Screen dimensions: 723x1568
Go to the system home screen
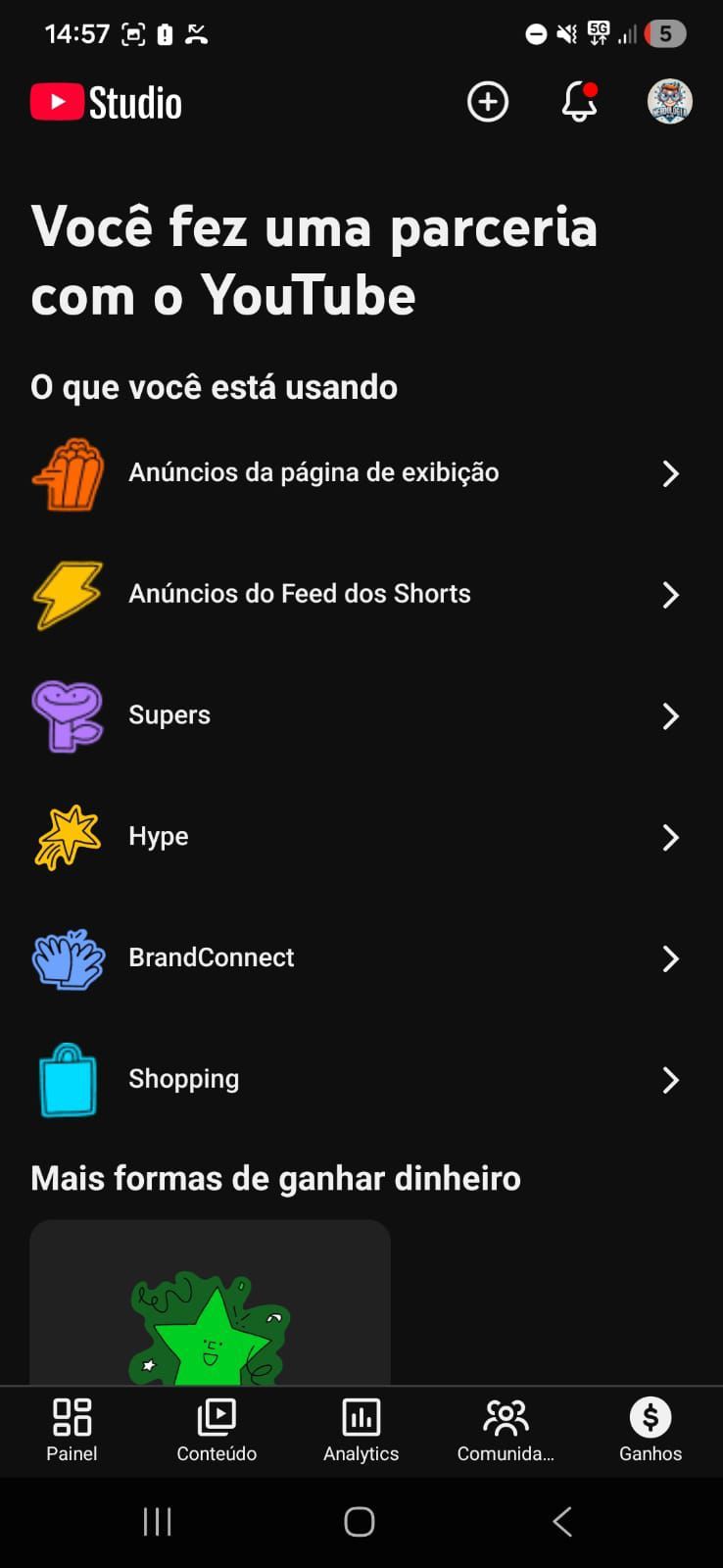coord(360,1522)
